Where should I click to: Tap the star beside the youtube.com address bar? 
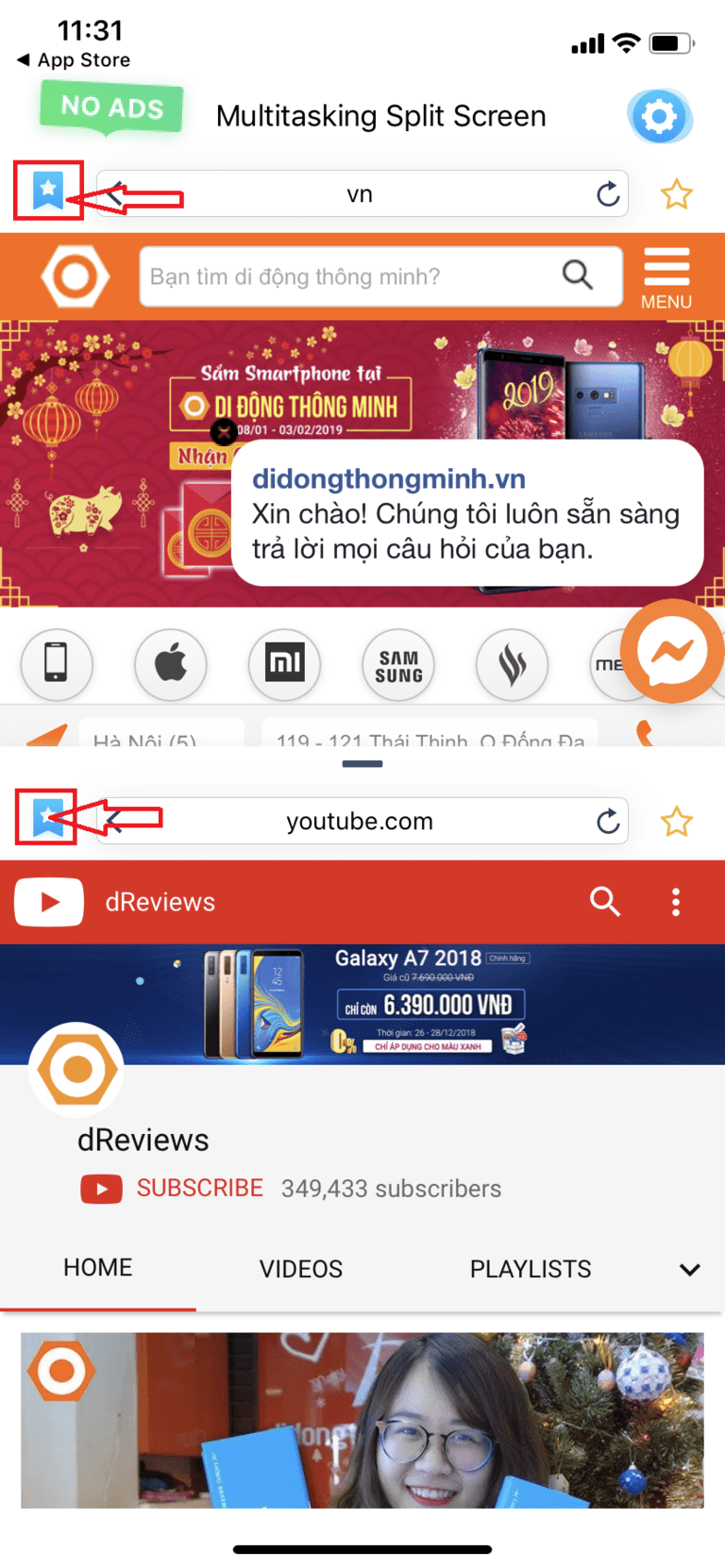(676, 822)
